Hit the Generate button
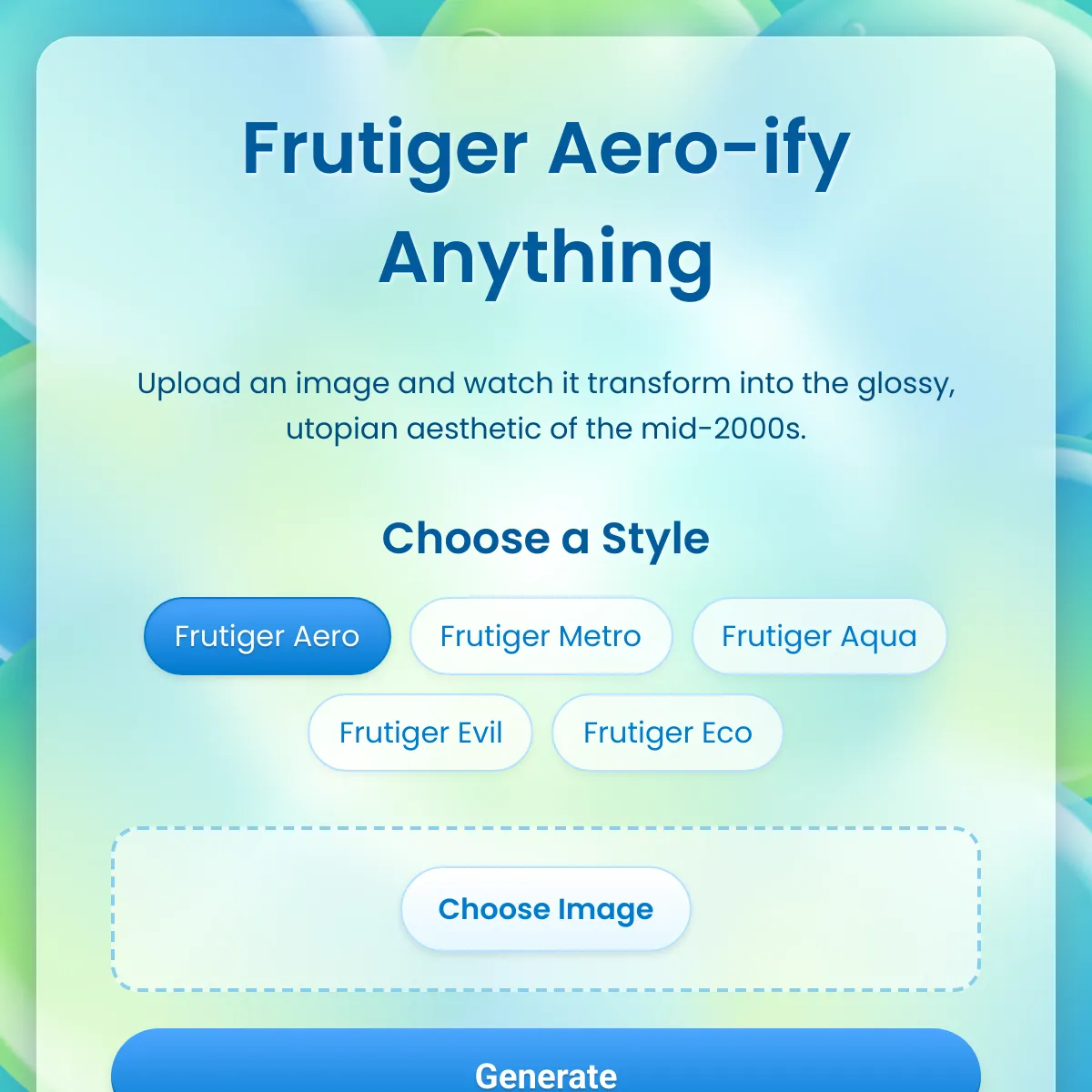Viewport: 1092px width, 1092px height. tap(546, 1069)
